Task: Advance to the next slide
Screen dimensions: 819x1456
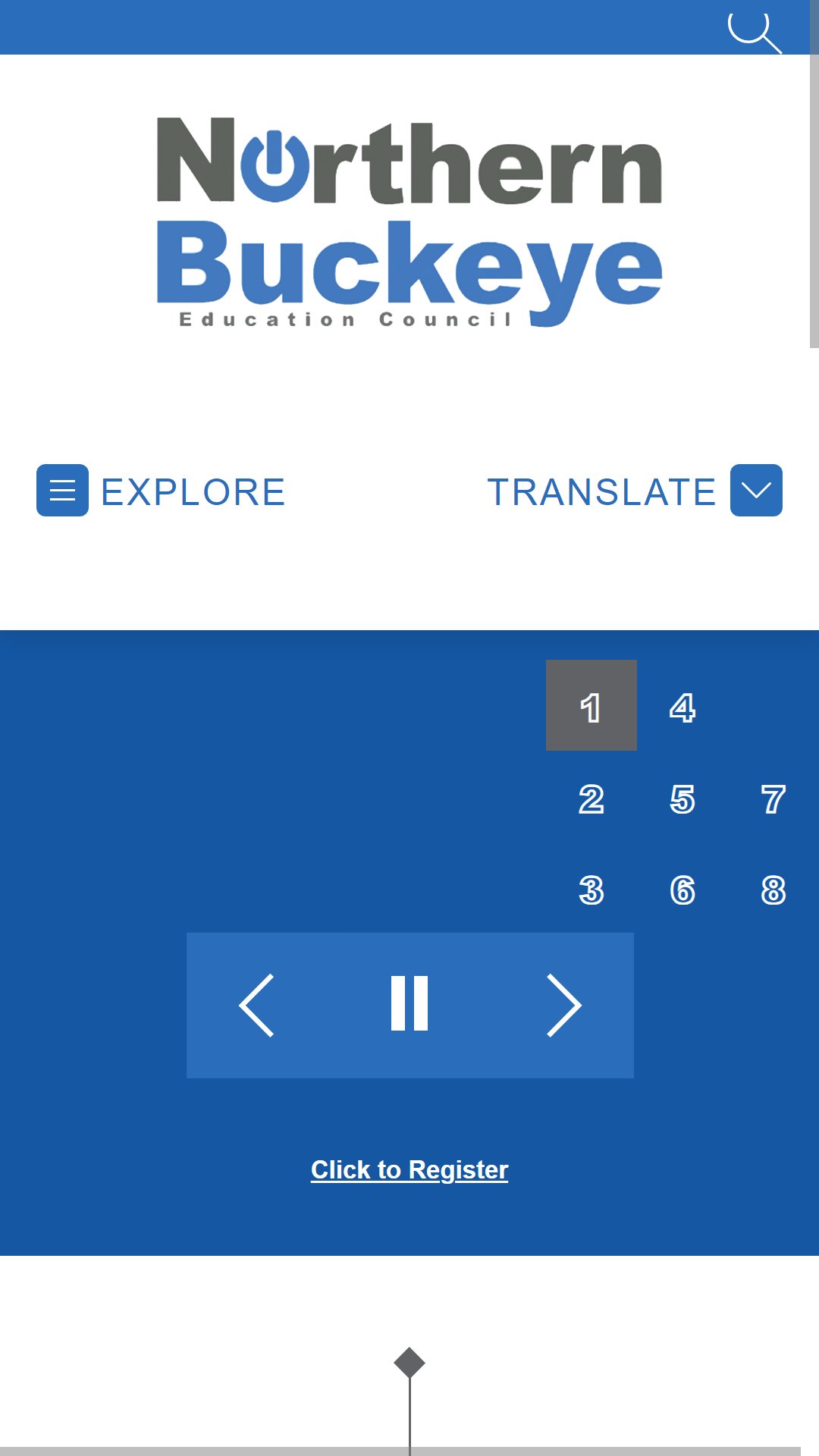Action: 563,1006
